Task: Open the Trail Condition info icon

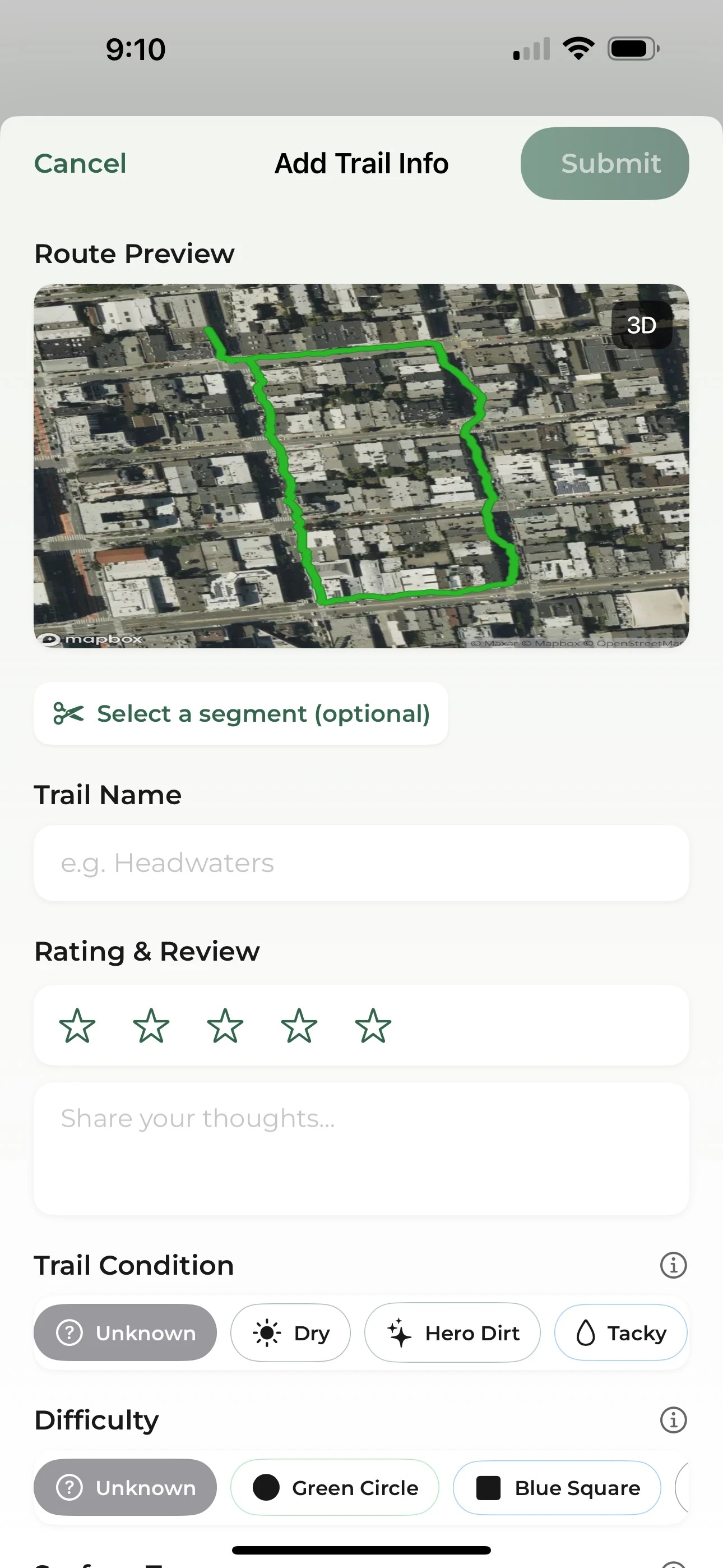Action: coord(673,1266)
